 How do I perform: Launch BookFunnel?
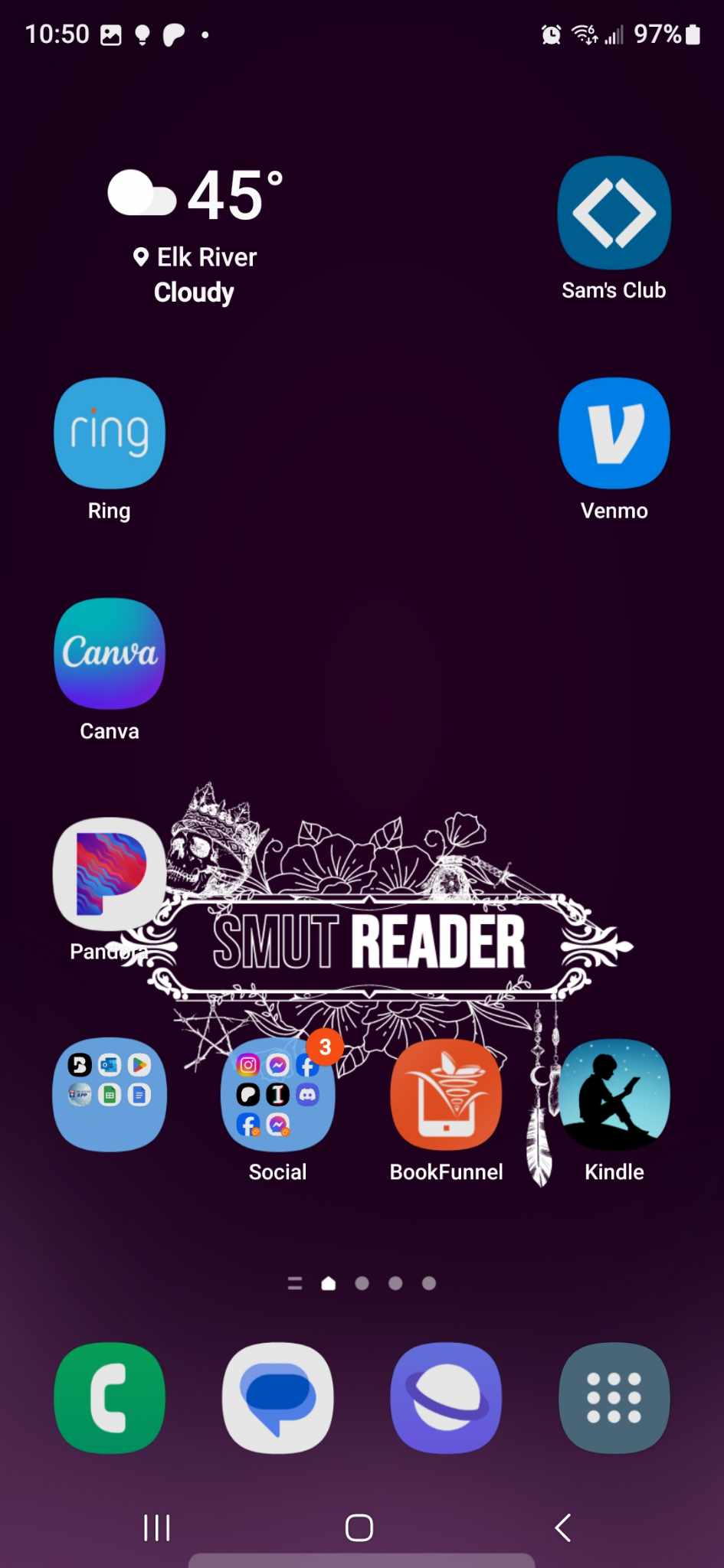click(446, 1094)
